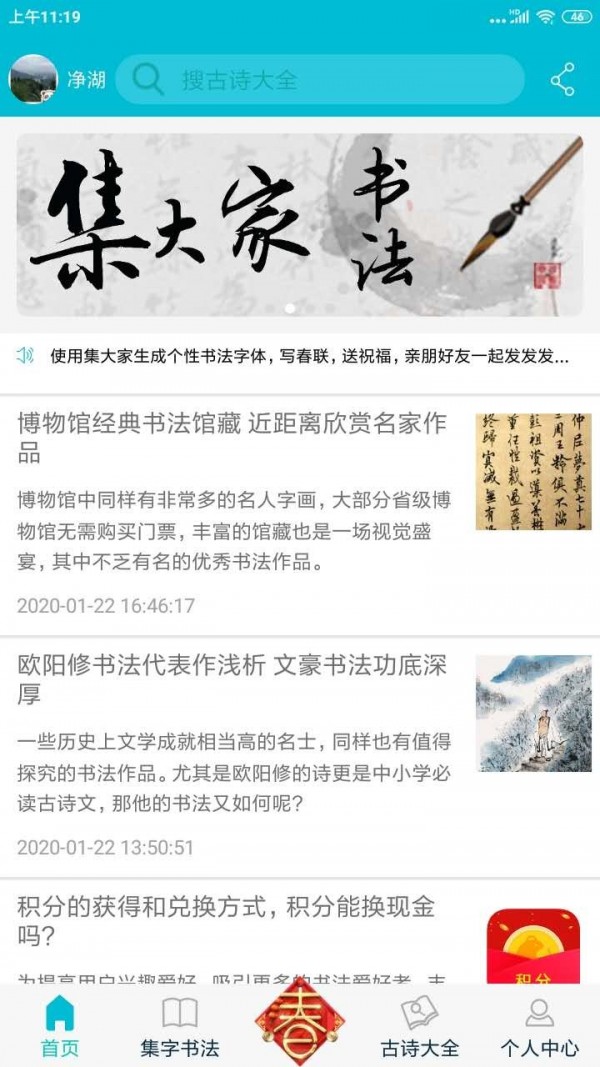Image resolution: width=600 pixels, height=1067 pixels.
Task: Tap the 搜古诗大全 search box
Action: pos(320,80)
